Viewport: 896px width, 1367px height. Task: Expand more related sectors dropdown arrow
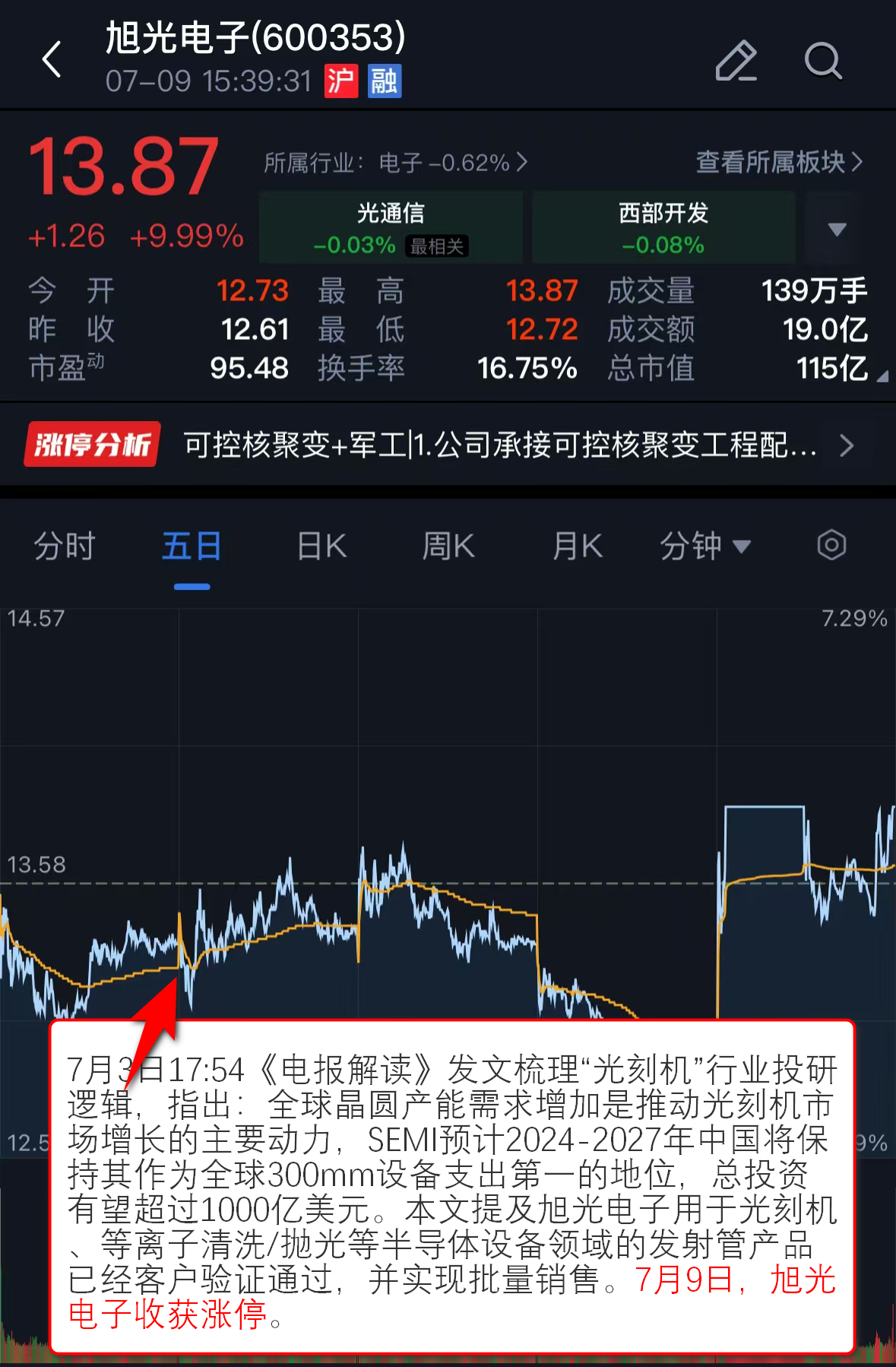click(837, 229)
